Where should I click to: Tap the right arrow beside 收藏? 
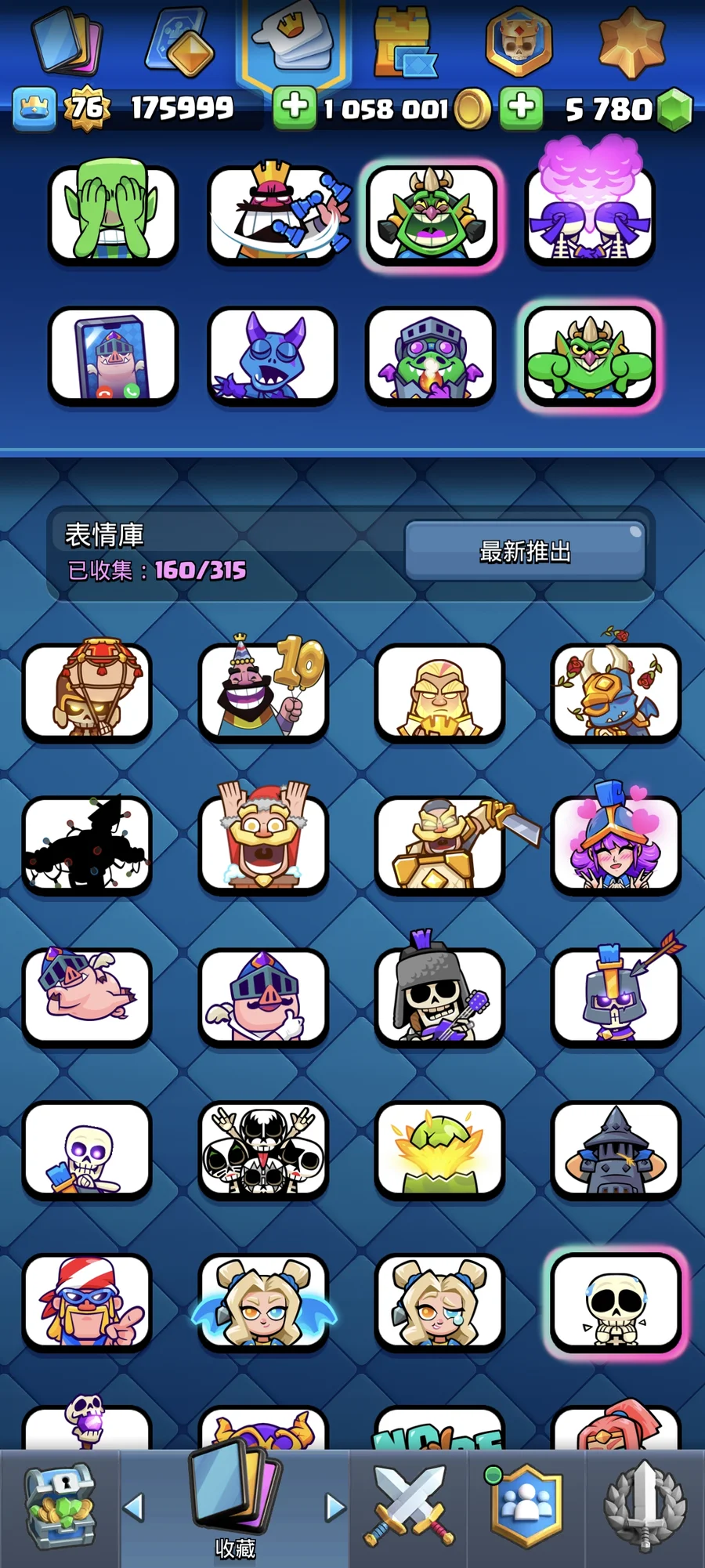click(335, 1506)
